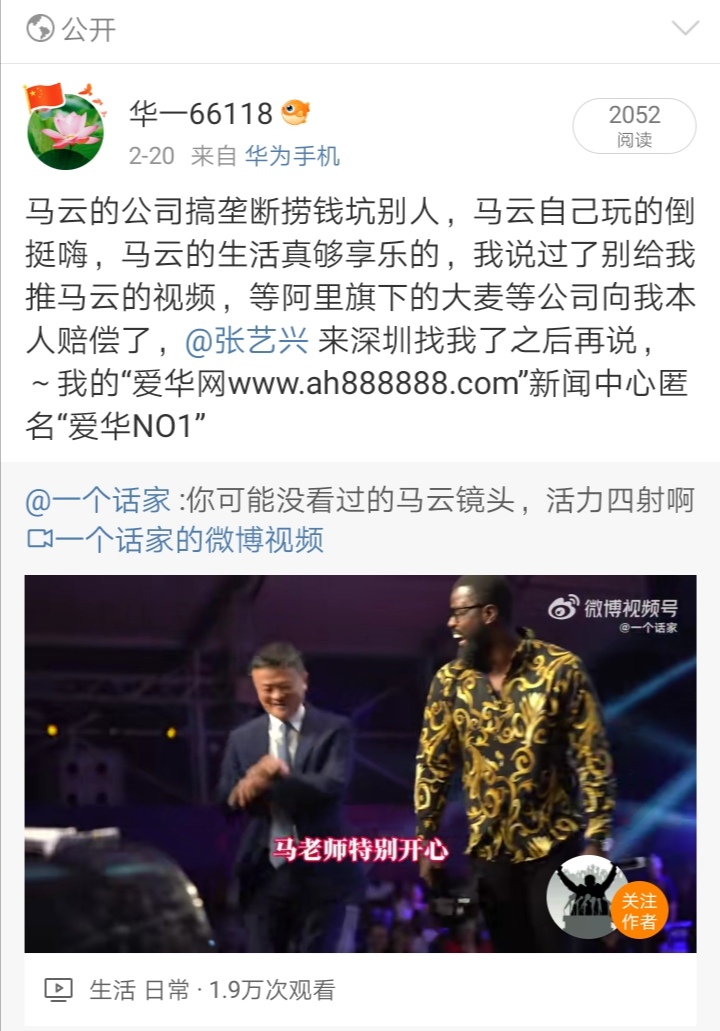Viewport: 720px width, 1031px height.
Task: Open the @一个话家 reposted author link
Action: click(97, 502)
